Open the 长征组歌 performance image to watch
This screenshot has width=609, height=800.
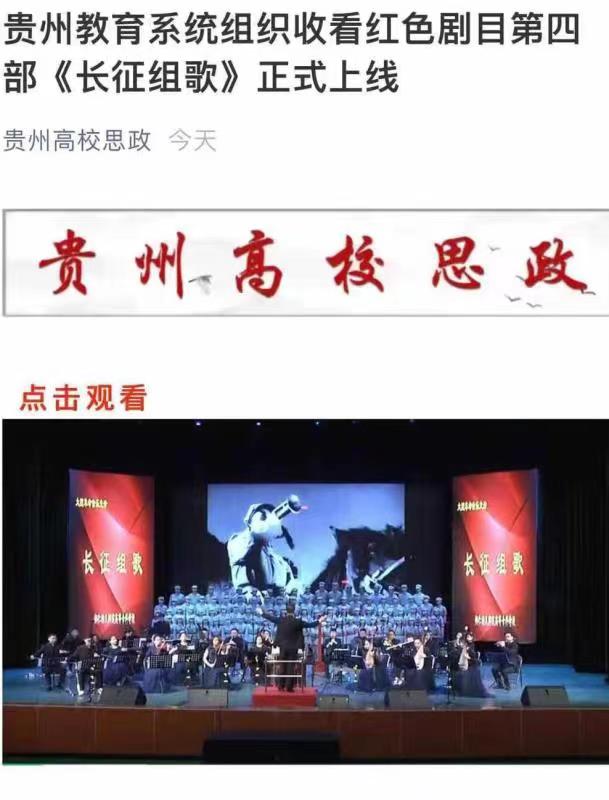pos(305,590)
